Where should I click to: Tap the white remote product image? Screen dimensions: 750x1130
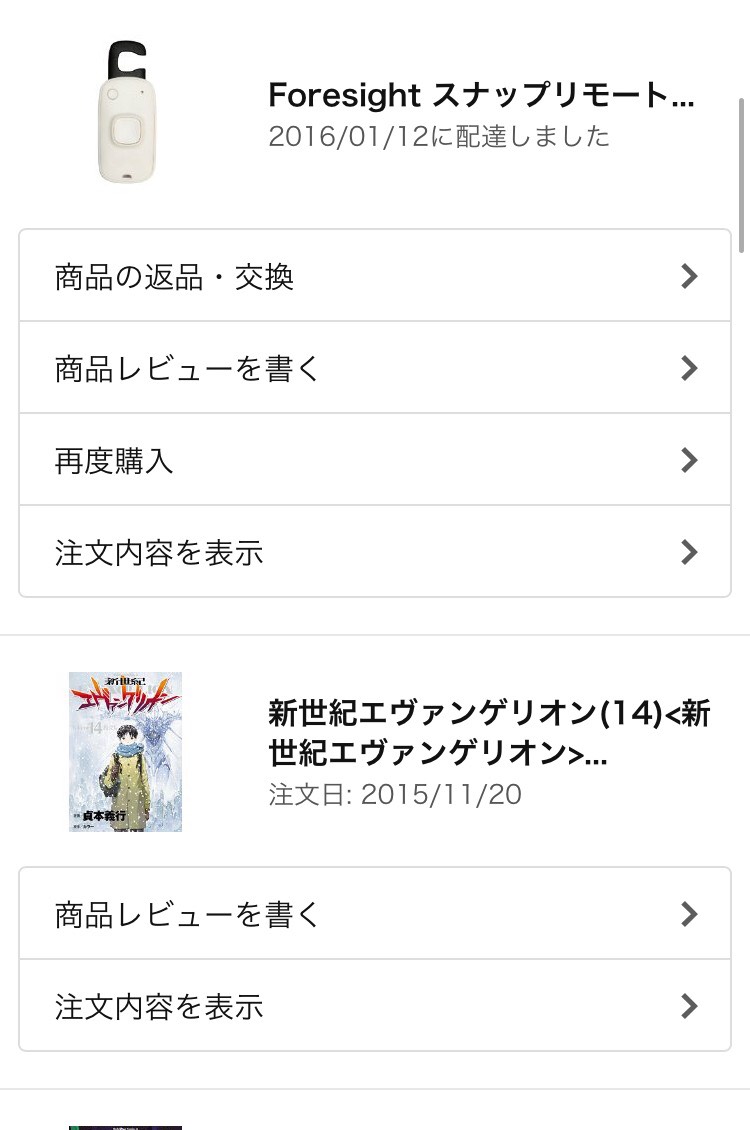126,112
